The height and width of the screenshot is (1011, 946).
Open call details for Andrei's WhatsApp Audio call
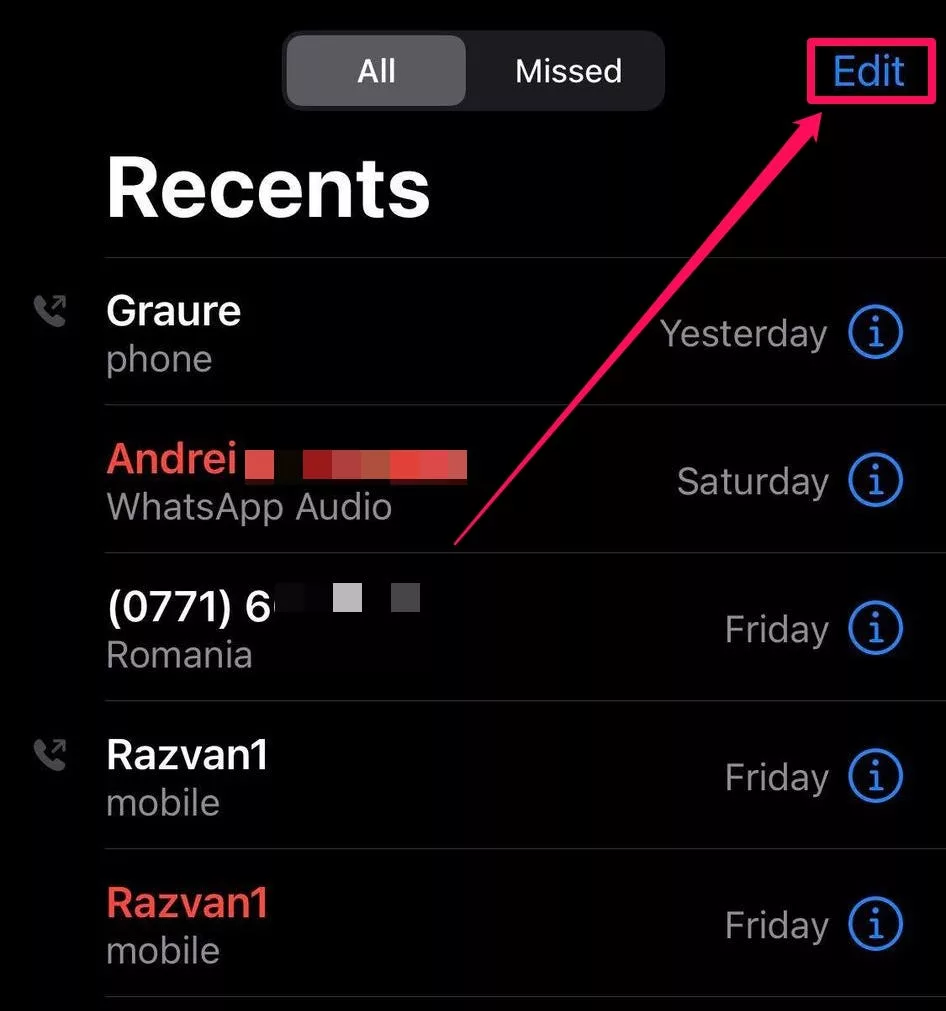[x=876, y=481]
